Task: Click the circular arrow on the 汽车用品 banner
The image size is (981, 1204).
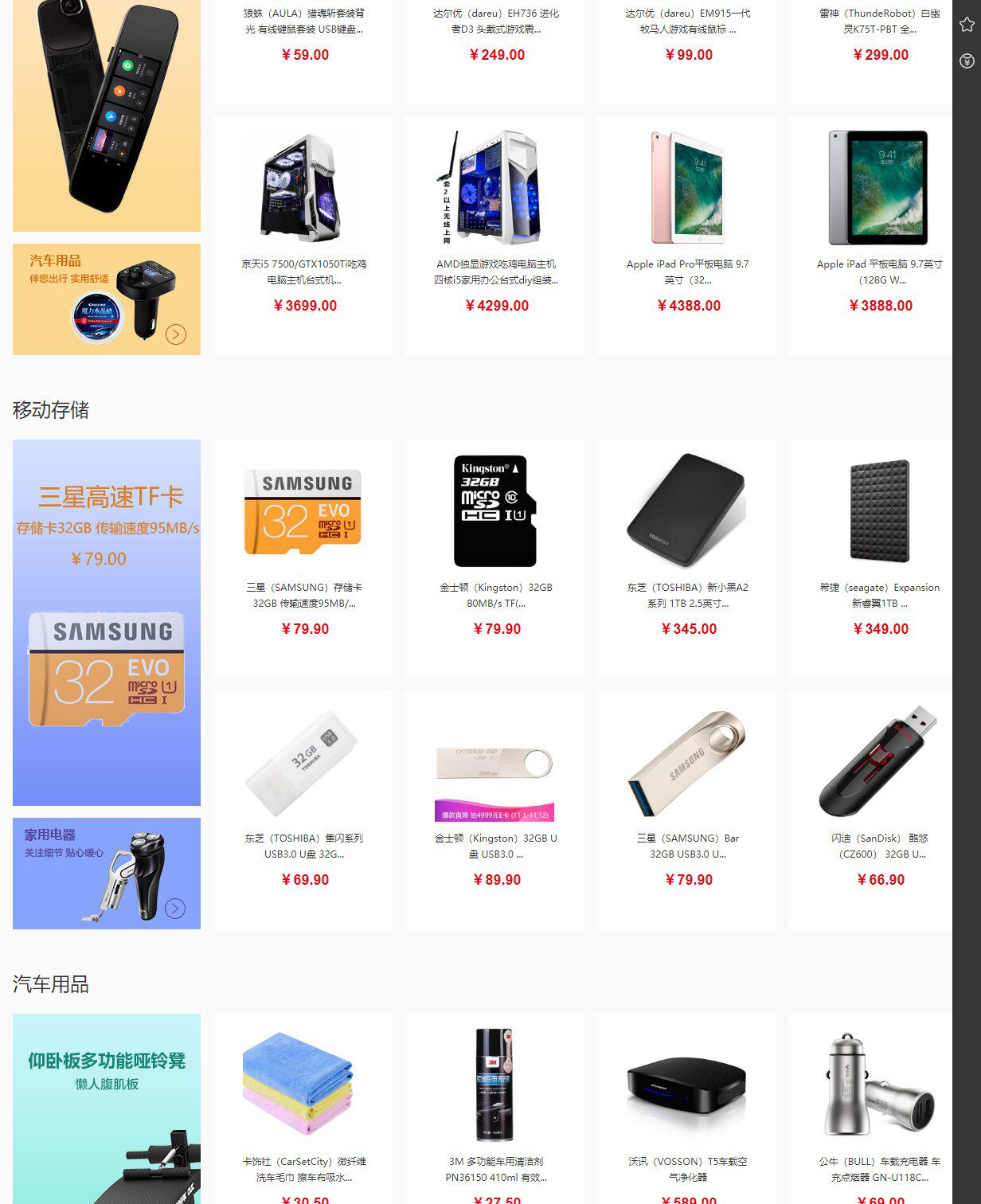Action: click(175, 334)
